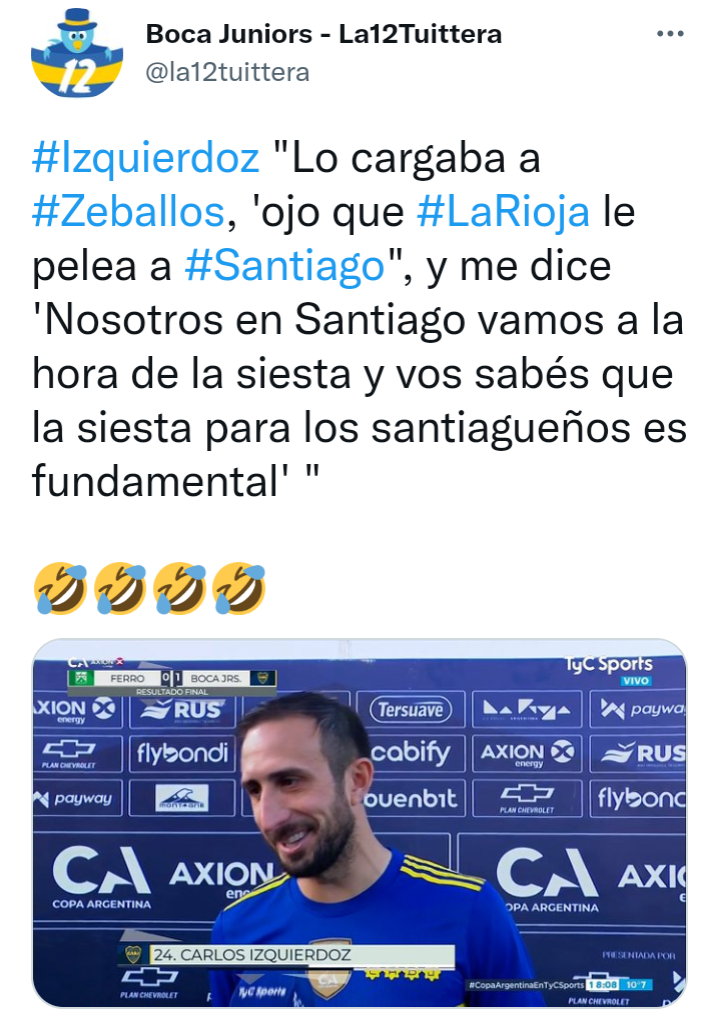This screenshot has height=1016, width=719.
Task: Open the @la12tuittera handle
Action: pyautogui.click(x=228, y=72)
